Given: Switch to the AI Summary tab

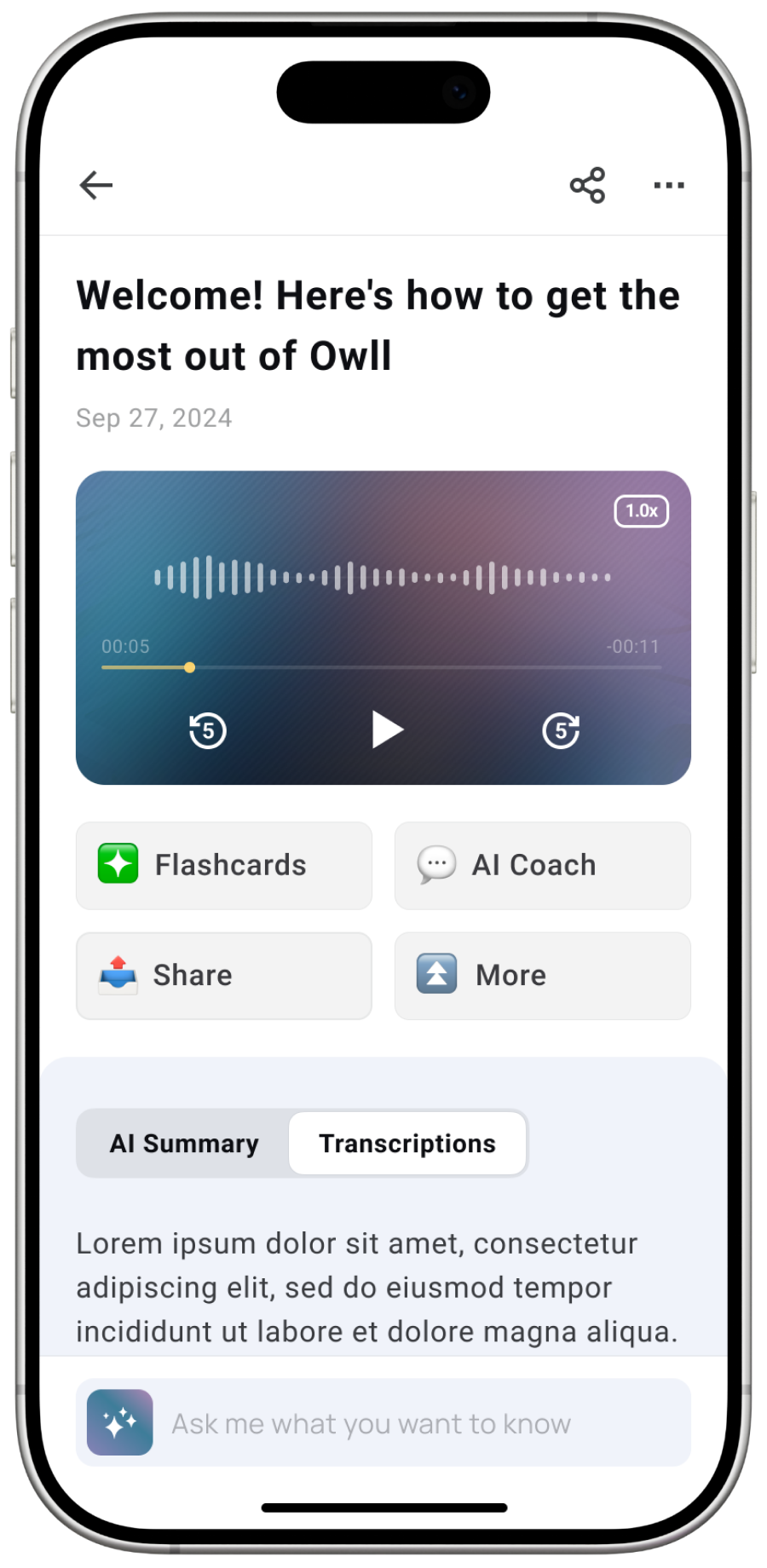Looking at the screenshot, I should pyautogui.click(x=184, y=1144).
